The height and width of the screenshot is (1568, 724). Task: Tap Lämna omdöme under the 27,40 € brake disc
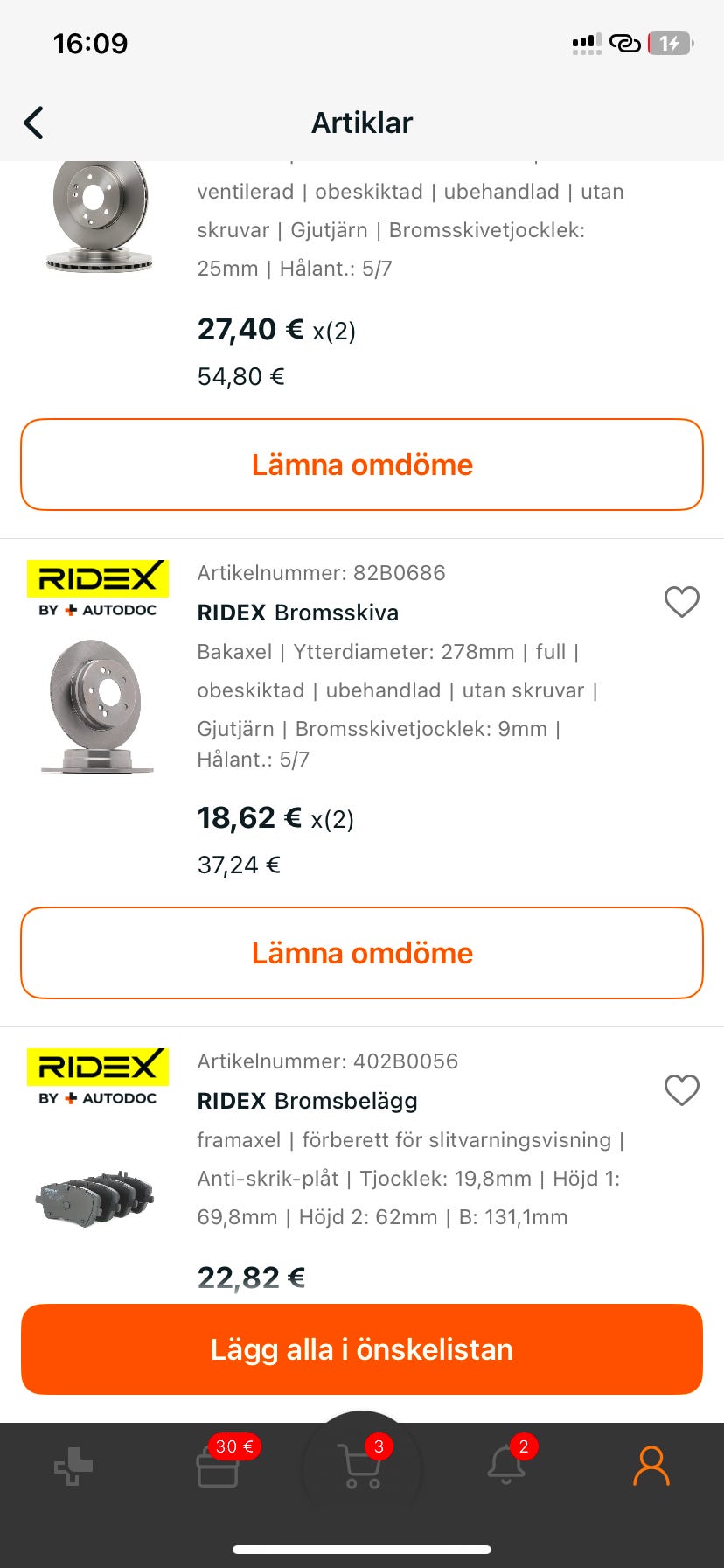tap(362, 465)
